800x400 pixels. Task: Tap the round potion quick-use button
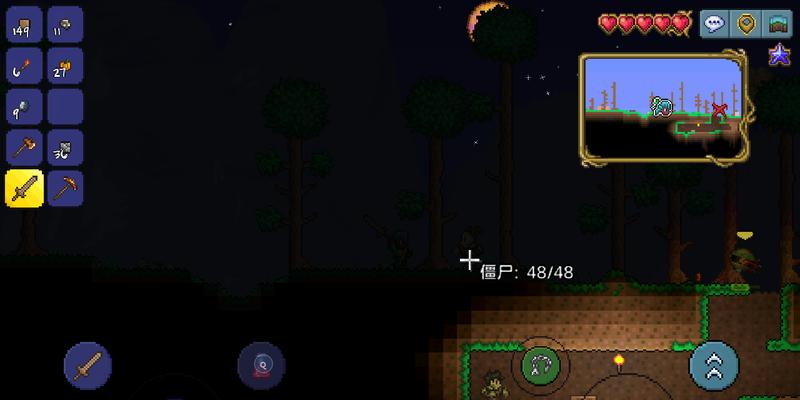[261, 365]
